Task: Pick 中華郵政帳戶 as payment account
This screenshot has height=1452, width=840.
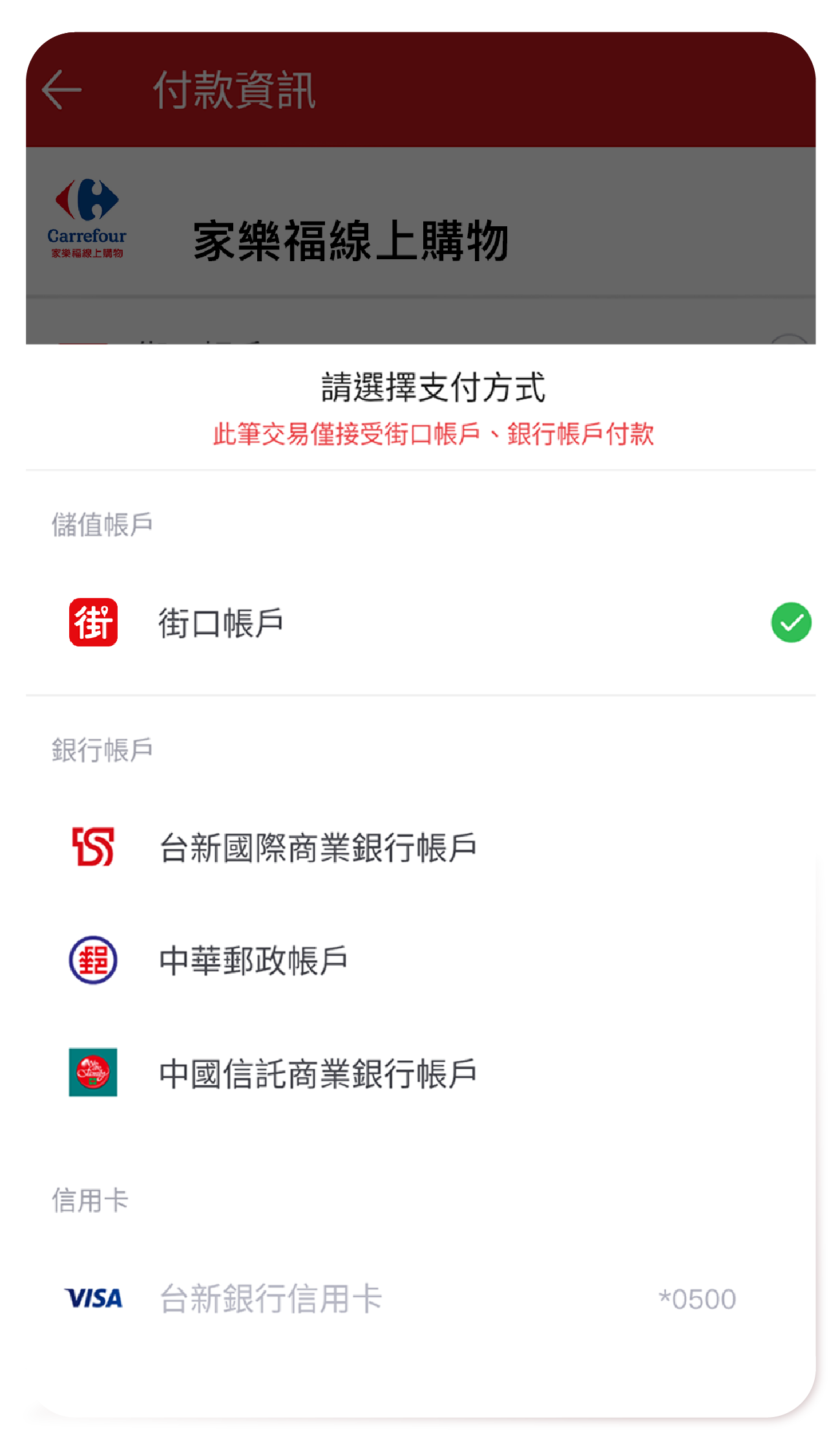Action: pyautogui.click(x=421, y=959)
